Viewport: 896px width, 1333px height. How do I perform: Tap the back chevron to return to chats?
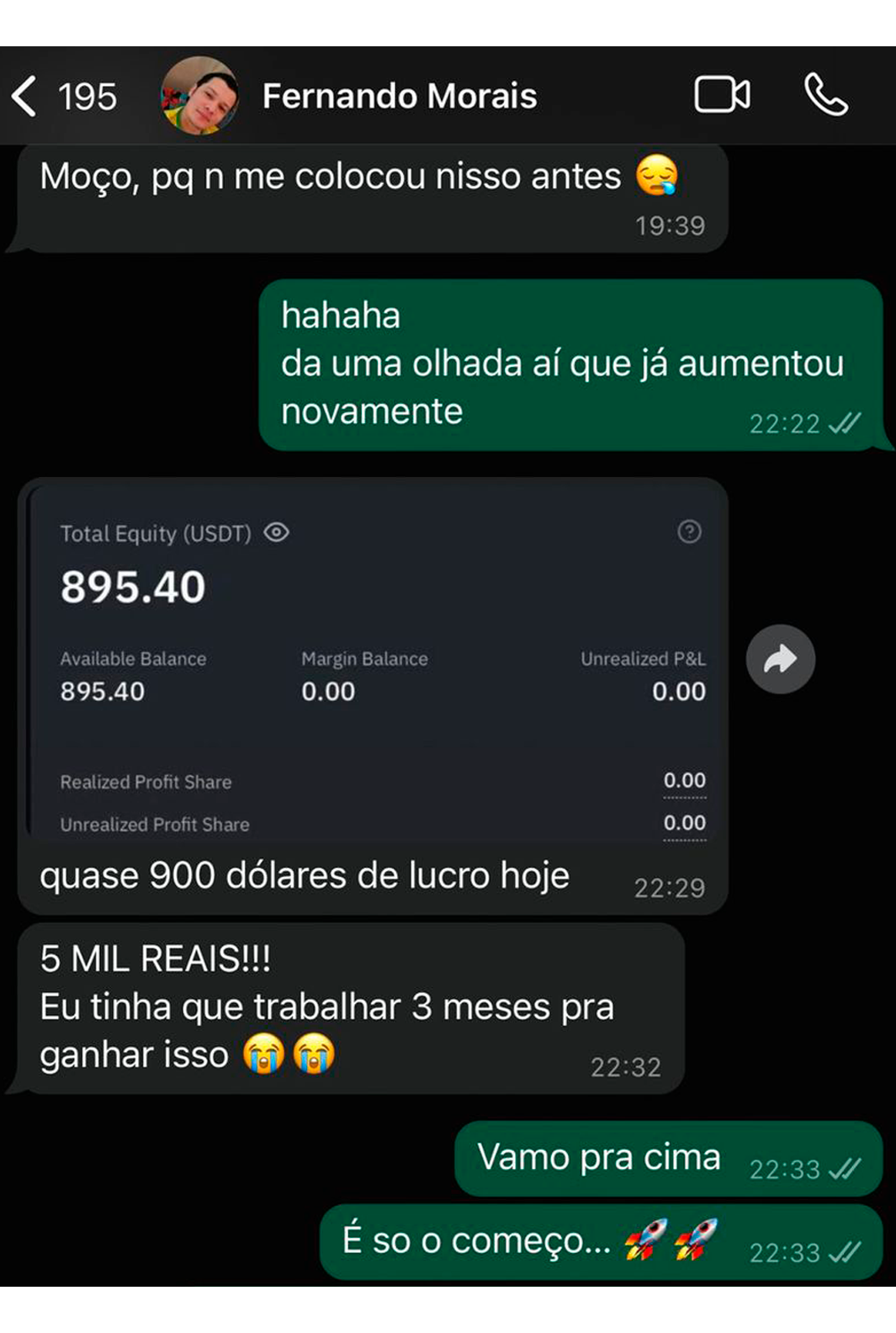25,95
